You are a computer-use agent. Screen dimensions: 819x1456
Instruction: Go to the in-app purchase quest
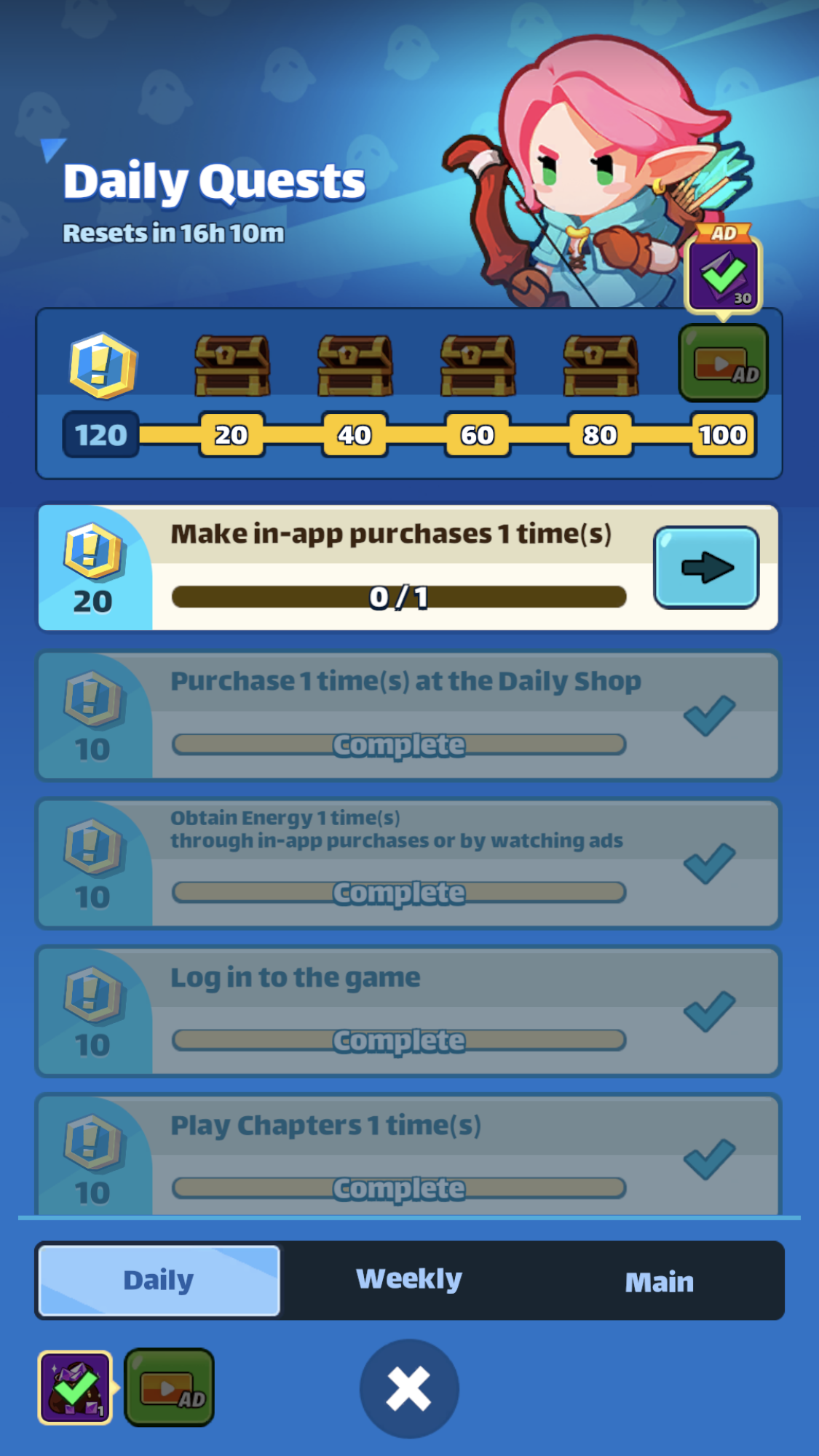click(705, 568)
